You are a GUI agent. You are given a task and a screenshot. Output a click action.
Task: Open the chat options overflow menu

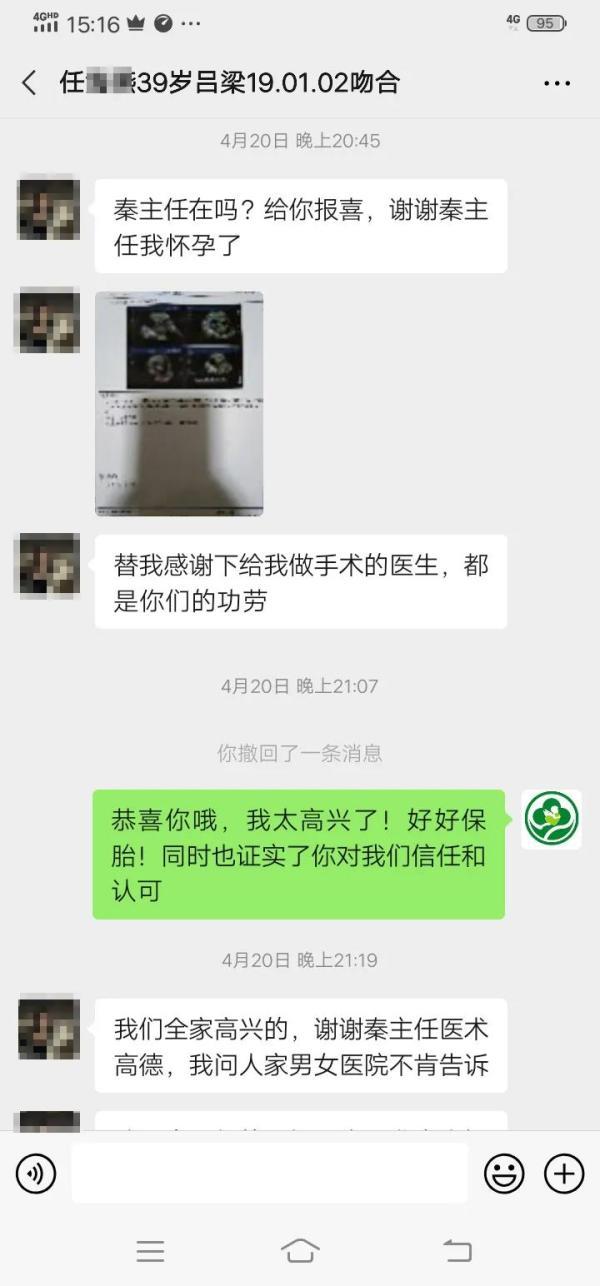[x=557, y=83]
